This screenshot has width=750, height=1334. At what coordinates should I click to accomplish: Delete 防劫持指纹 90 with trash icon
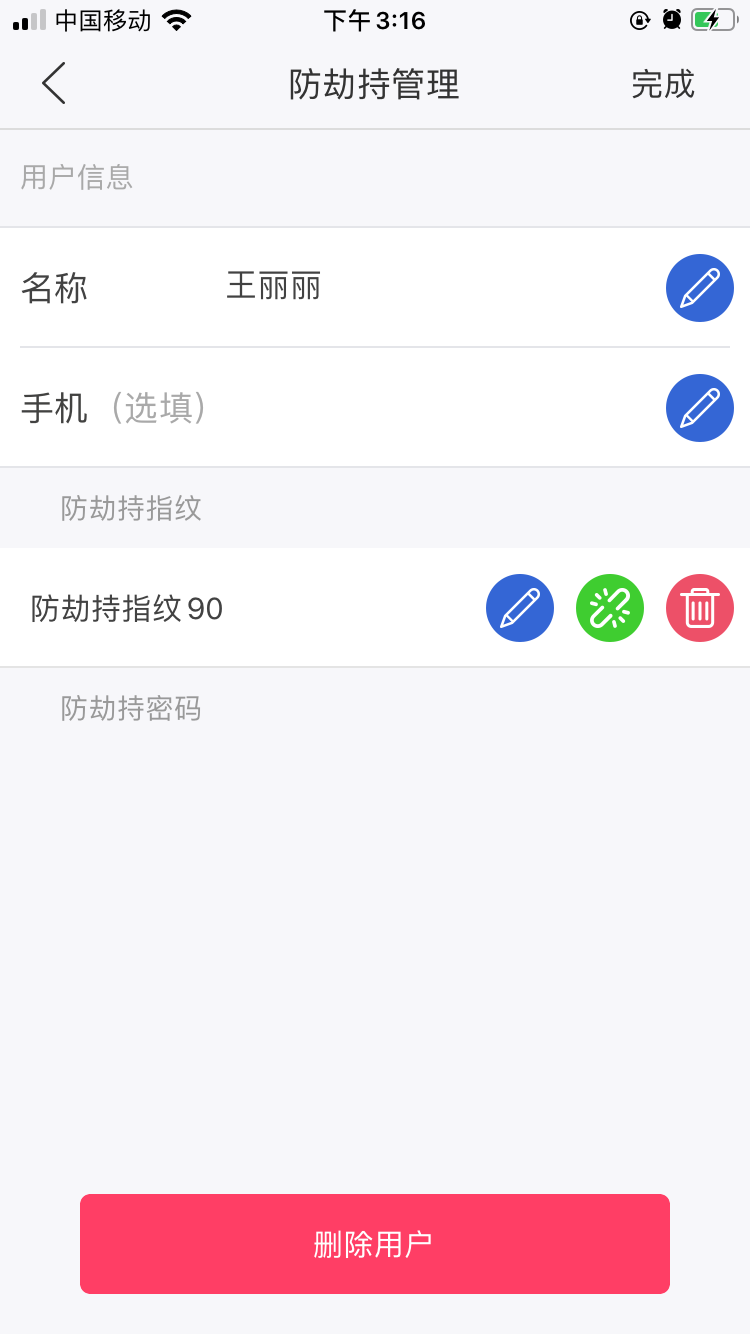700,608
